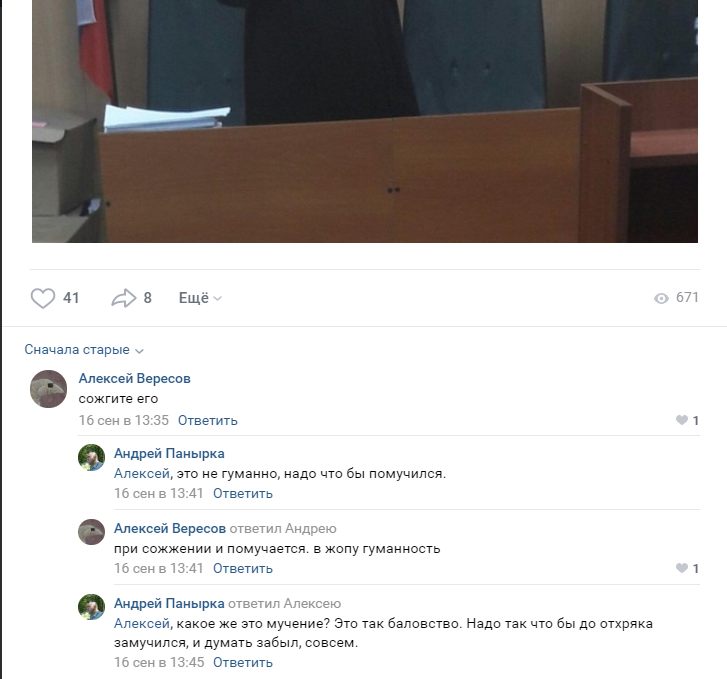Share the post via repost arrow
This screenshot has width=727, height=679.
(123, 298)
